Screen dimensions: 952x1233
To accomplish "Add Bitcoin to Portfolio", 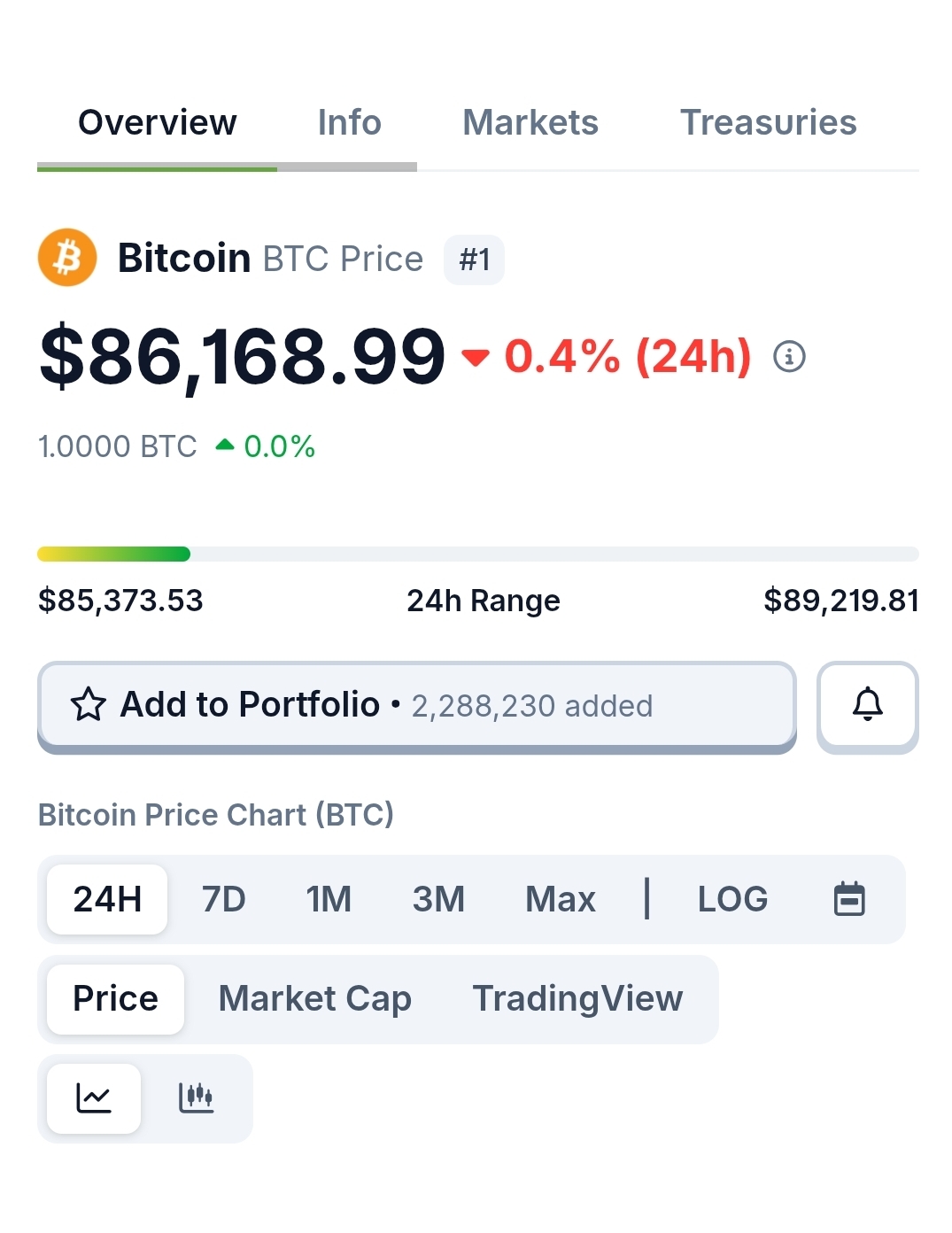I will point(416,705).
